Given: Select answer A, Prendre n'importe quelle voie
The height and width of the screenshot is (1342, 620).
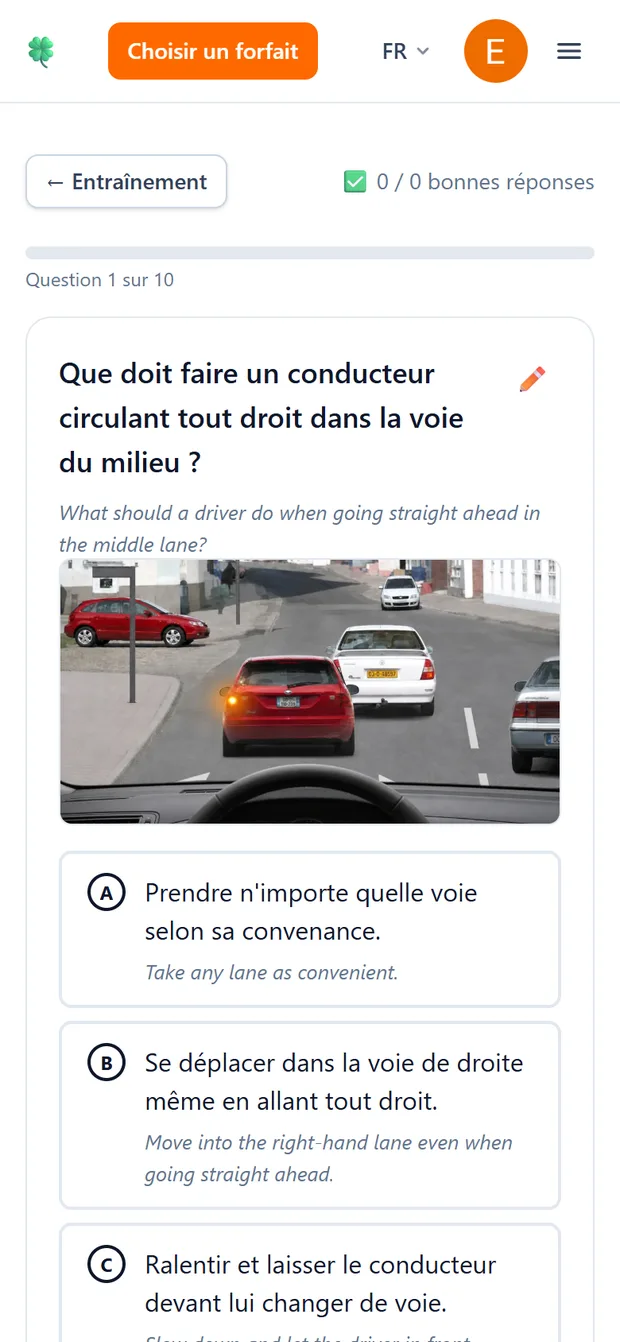Looking at the screenshot, I should tap(310, 930).
